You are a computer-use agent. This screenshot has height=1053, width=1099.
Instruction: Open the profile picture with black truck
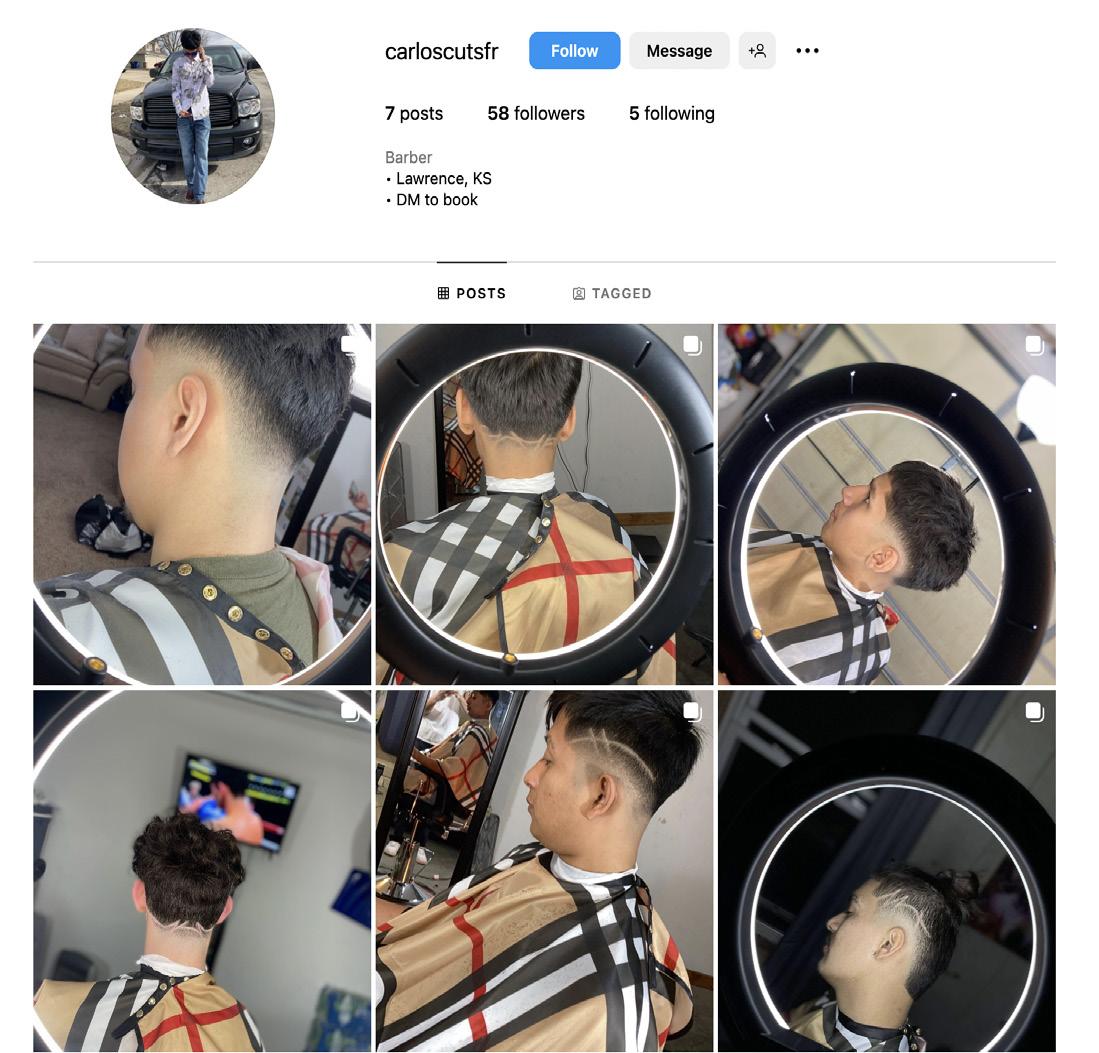coord(192,116)
